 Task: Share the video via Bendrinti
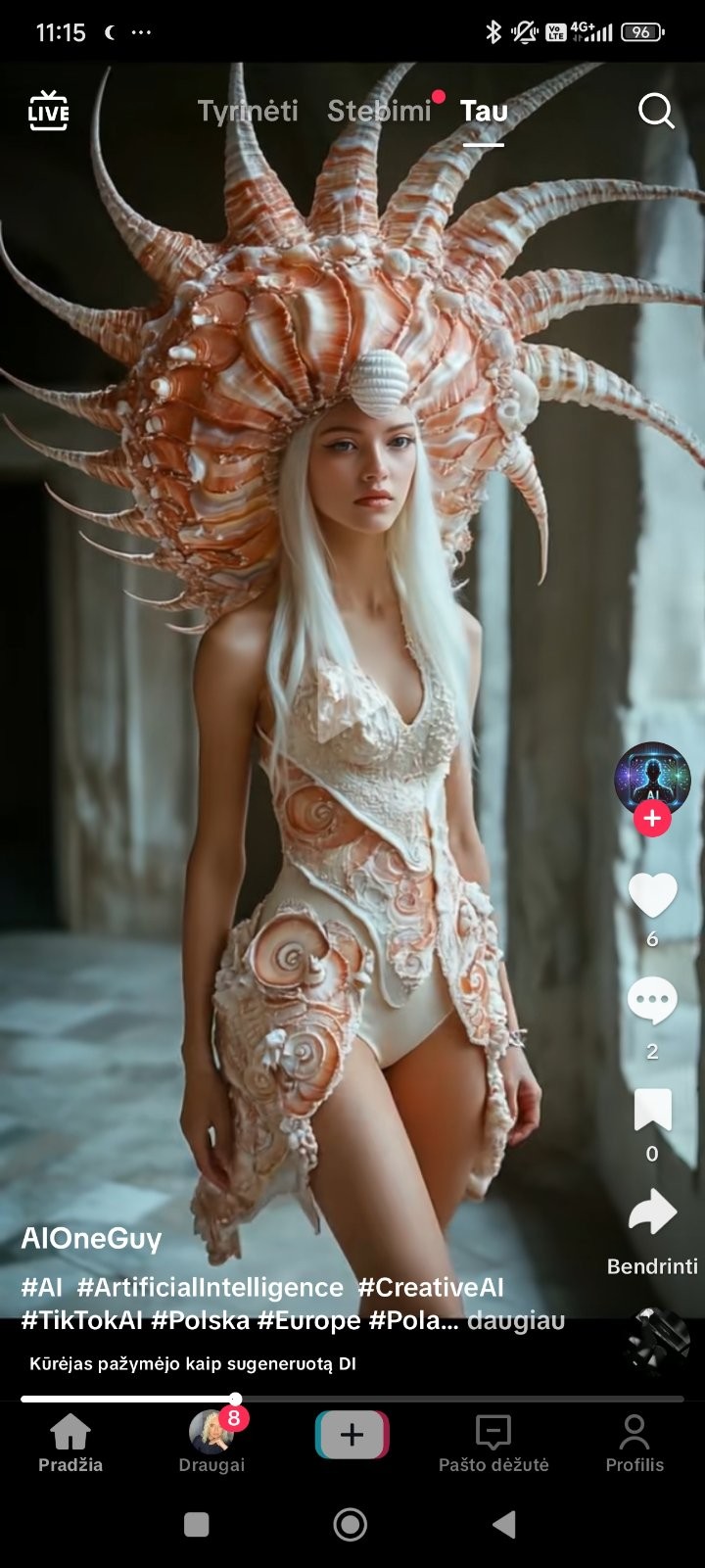pos(652,1212)
